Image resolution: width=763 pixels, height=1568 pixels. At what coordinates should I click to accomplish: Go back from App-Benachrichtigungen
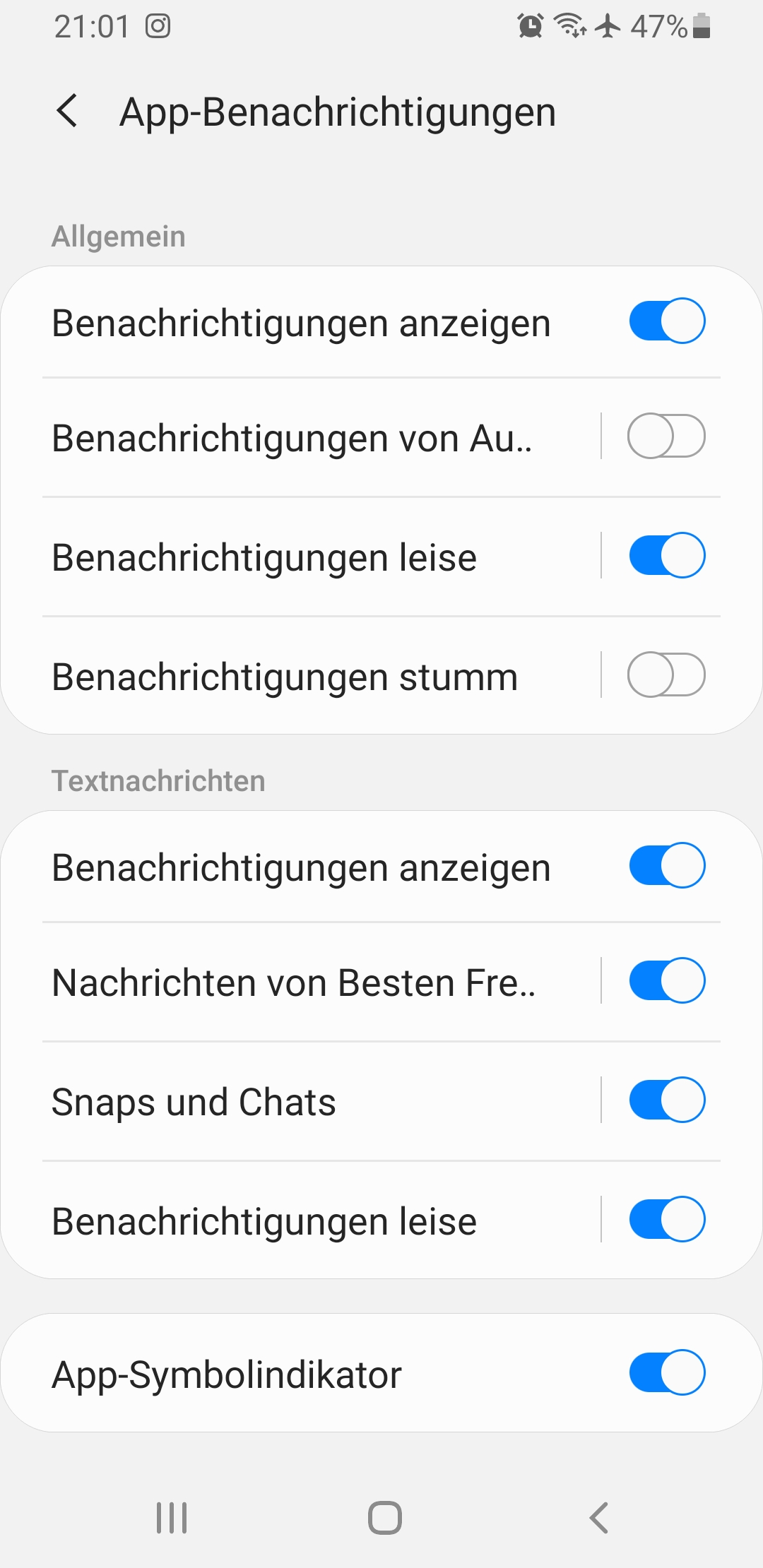(x=67, y=112)
